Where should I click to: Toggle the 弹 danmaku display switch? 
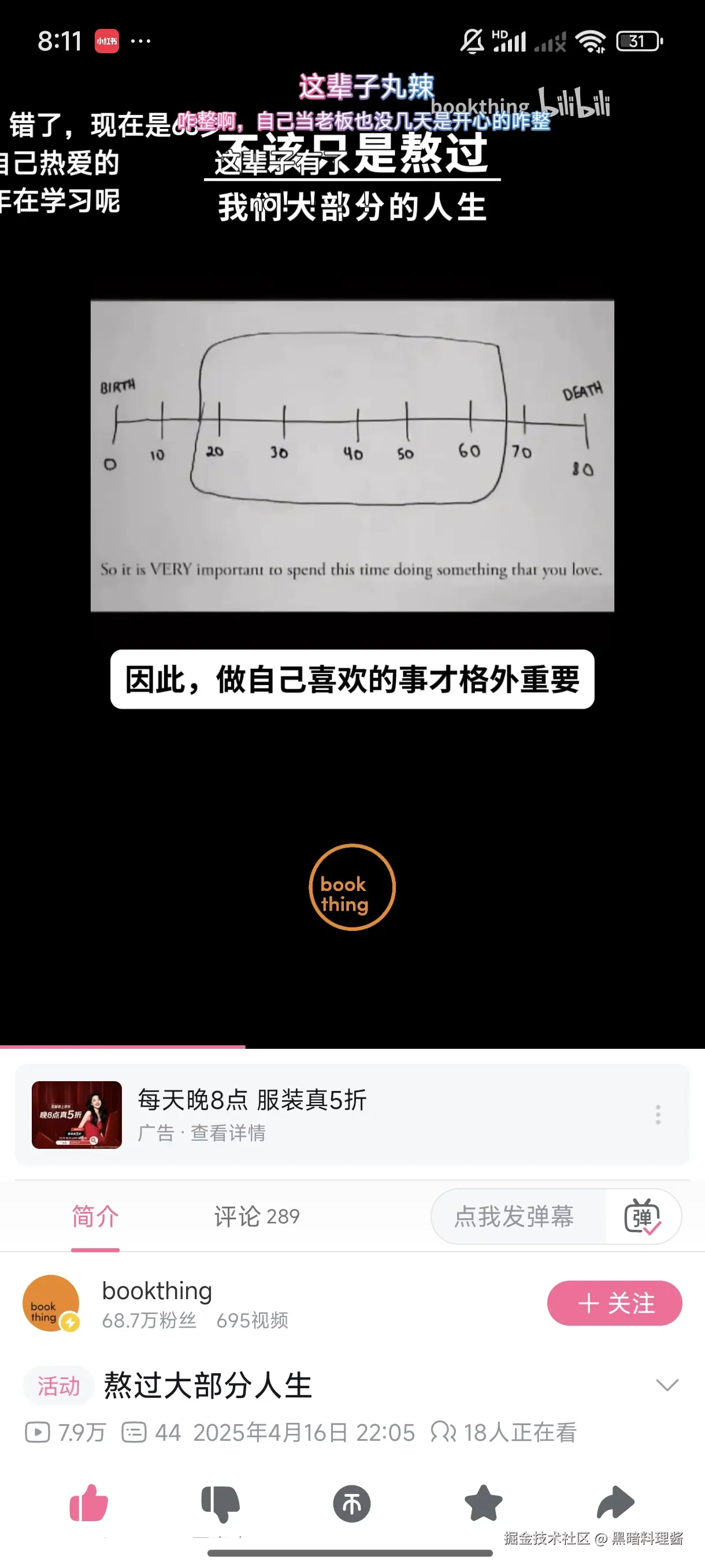pyautogui.click(x=643, y=1217)
